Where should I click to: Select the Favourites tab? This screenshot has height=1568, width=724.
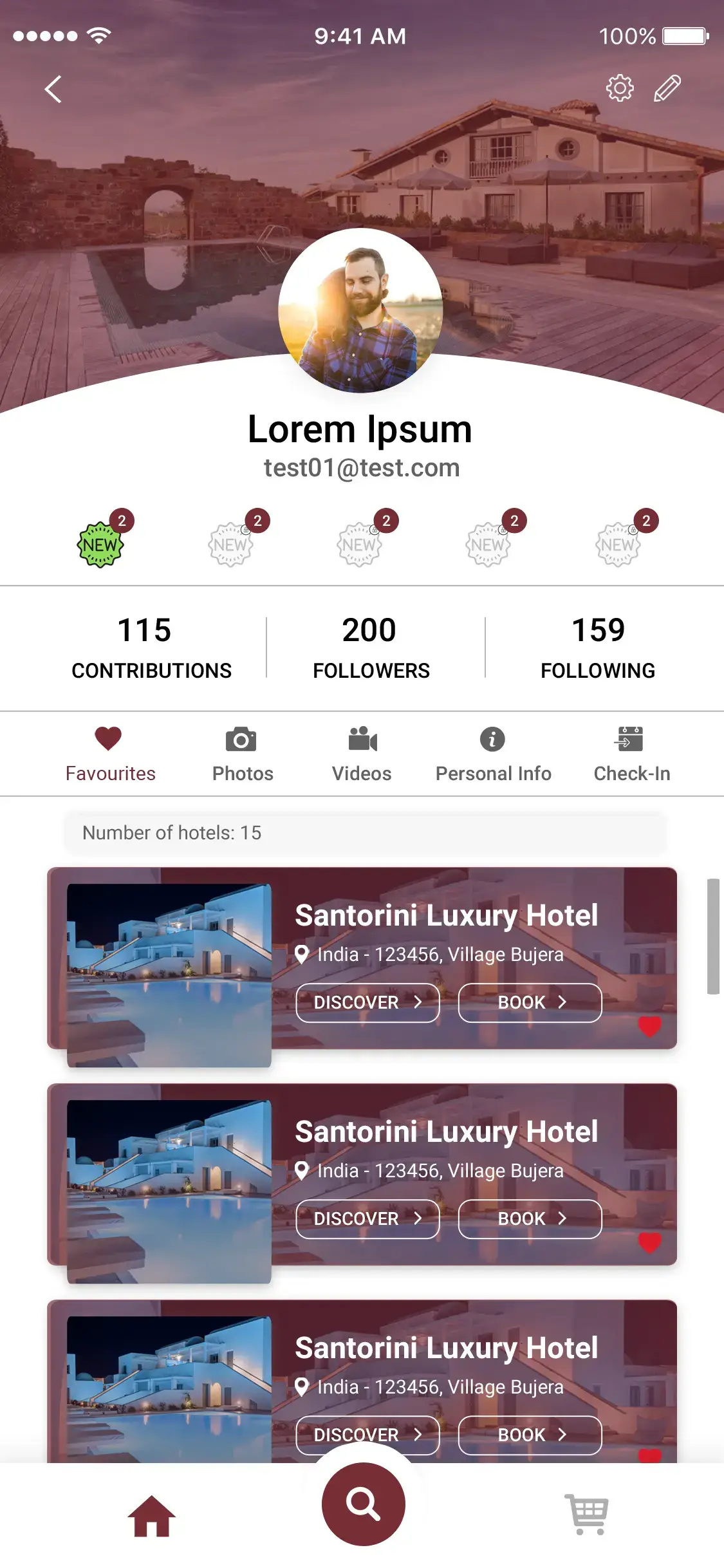pyautogui.click(x=110, y=754)
